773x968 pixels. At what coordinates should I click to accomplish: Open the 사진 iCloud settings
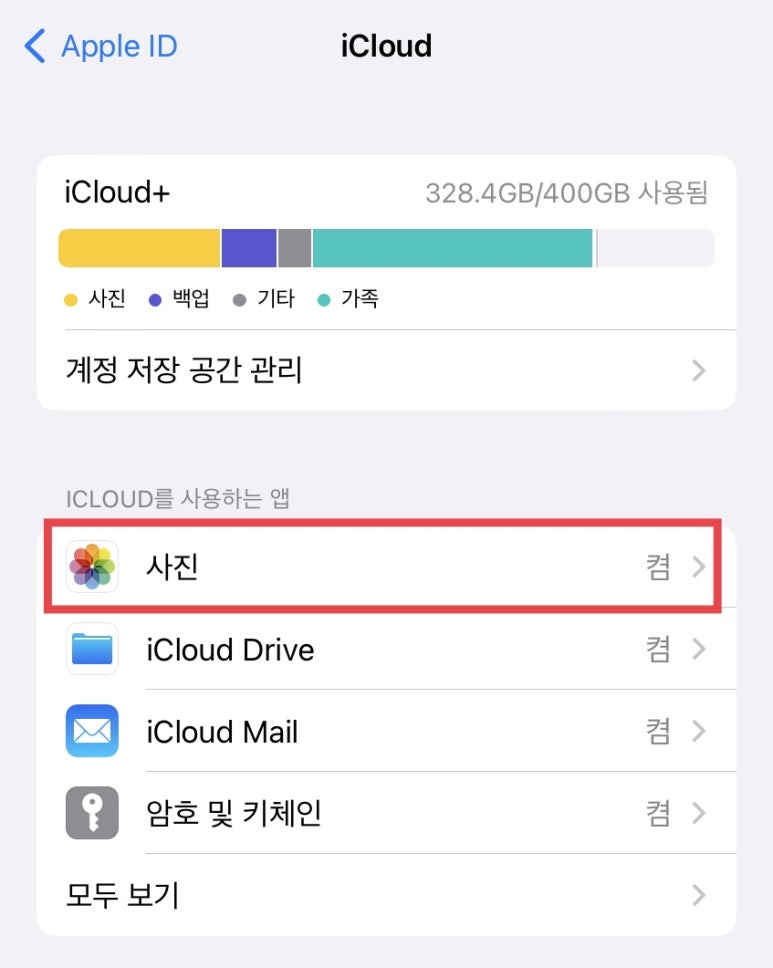[385, 567]
